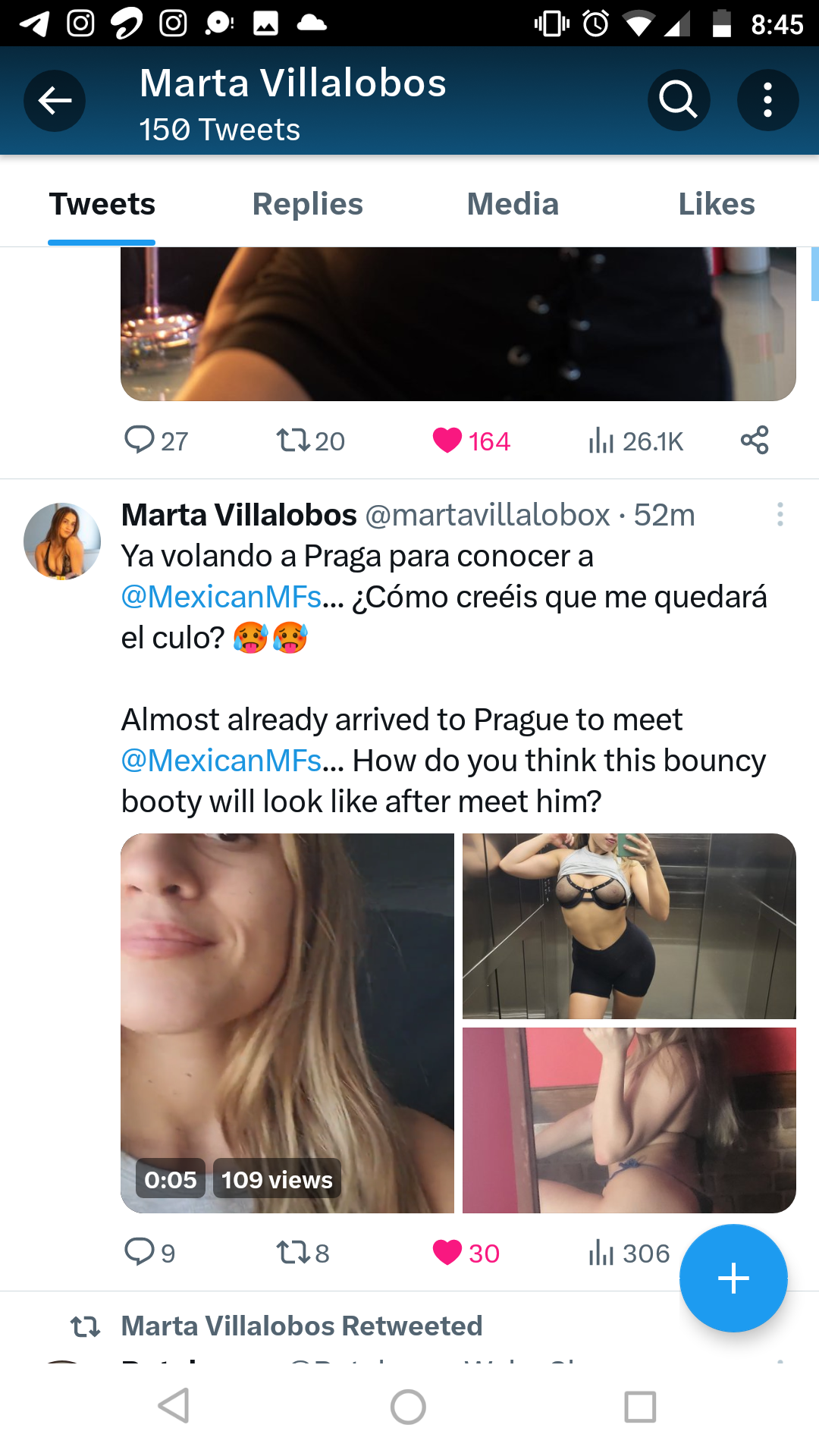
Task: Switch to the Likes tab
Action: 716,204
